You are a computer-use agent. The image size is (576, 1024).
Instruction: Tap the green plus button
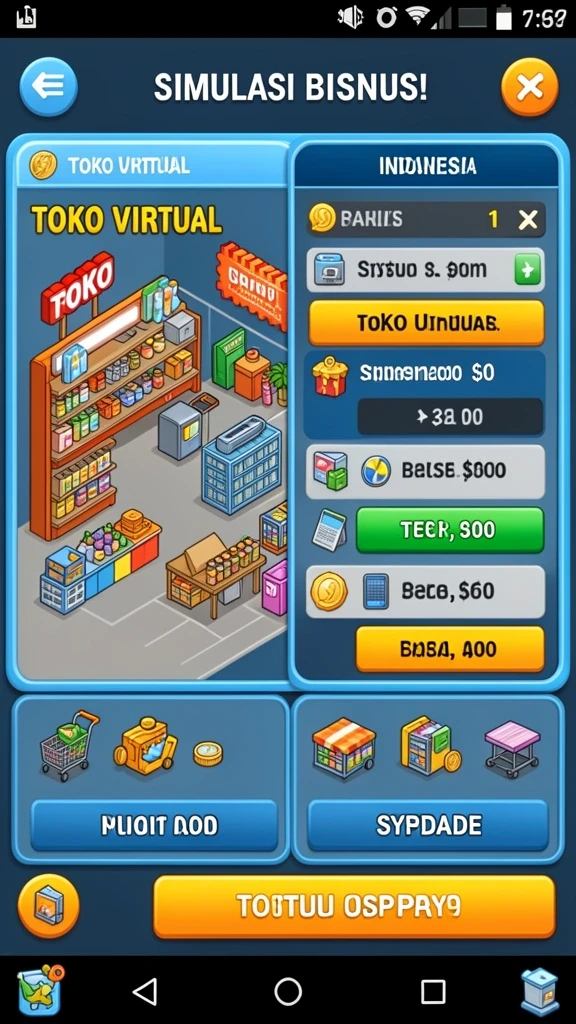[528, 269]
